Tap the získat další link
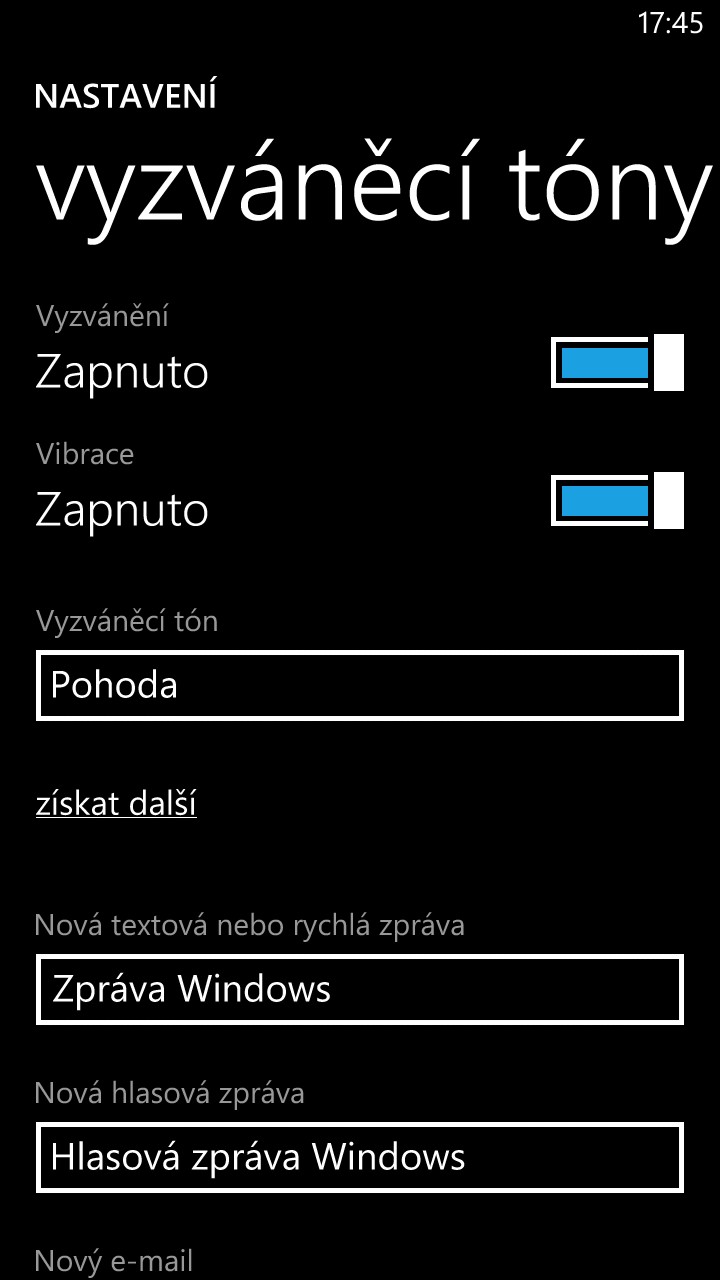 (116, 804)
